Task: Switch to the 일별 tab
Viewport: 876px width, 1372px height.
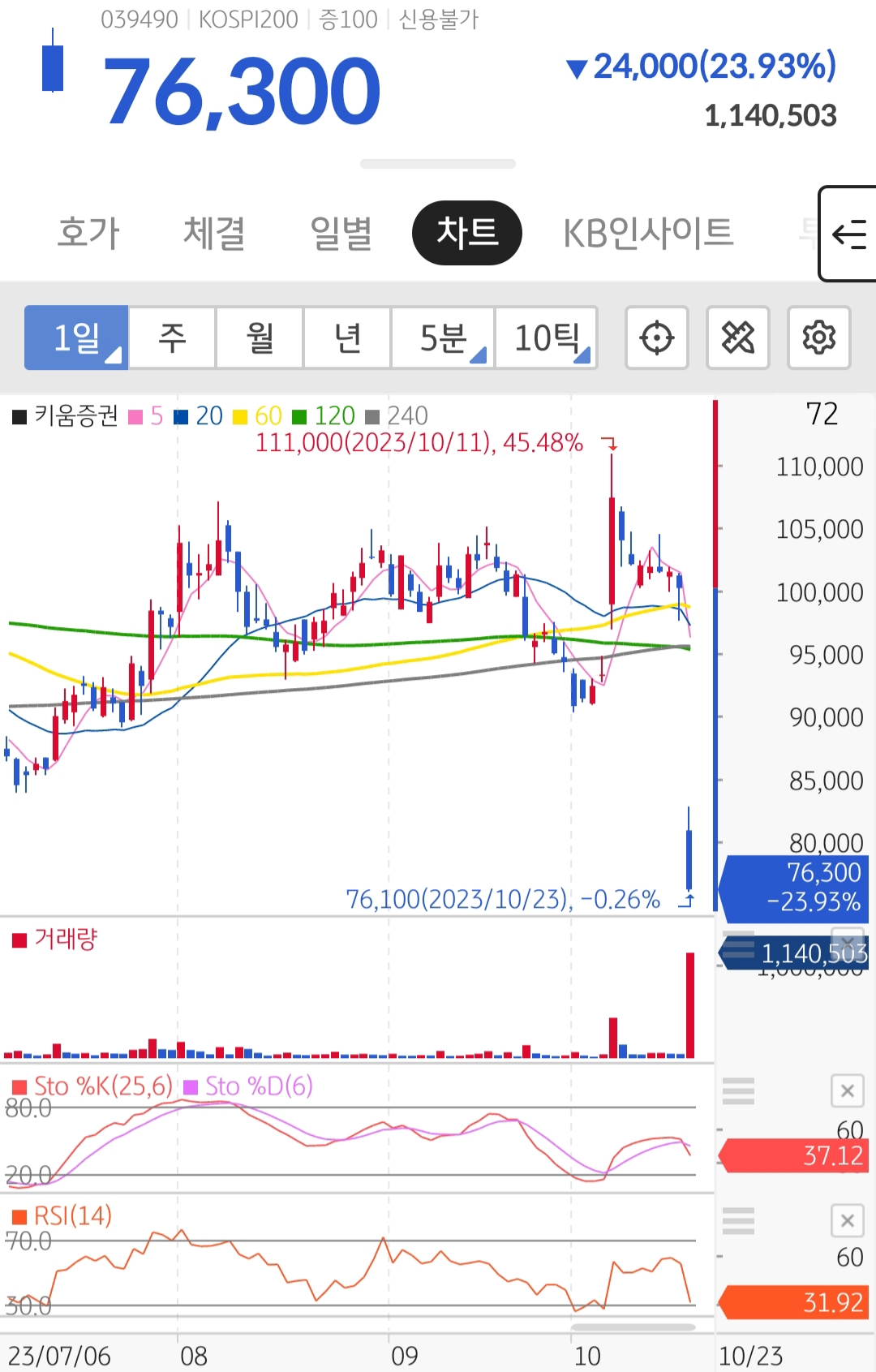Action: click(x=341, y=233)
